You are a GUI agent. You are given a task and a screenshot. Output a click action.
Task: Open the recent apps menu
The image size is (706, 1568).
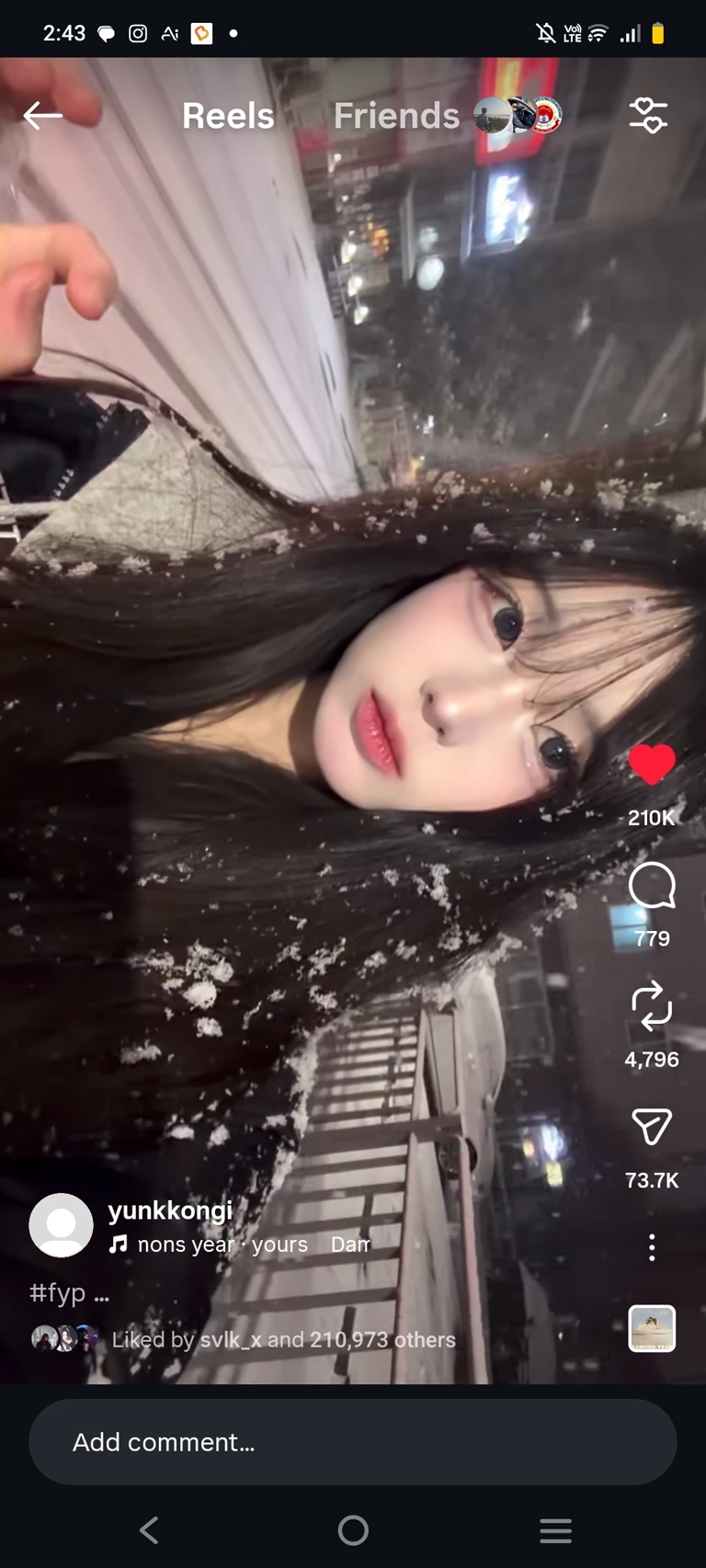[555, 1530]
